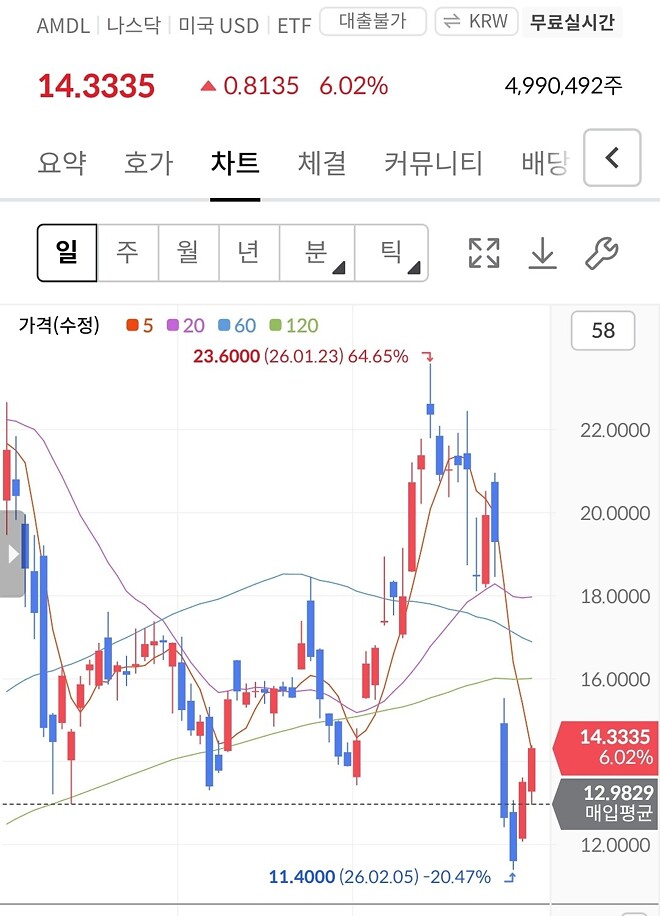Go to the 커뮤니티 tab
This screenshot has width=660, height=916.
433,162
